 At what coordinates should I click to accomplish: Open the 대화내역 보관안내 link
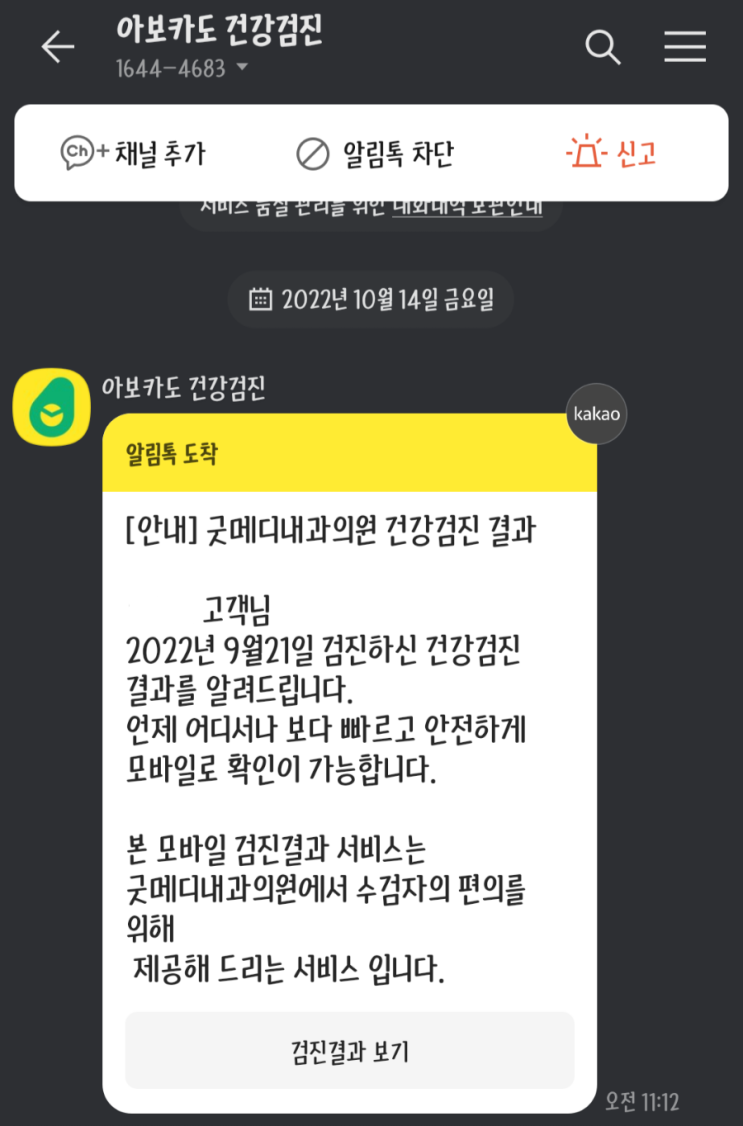(467, 207)
